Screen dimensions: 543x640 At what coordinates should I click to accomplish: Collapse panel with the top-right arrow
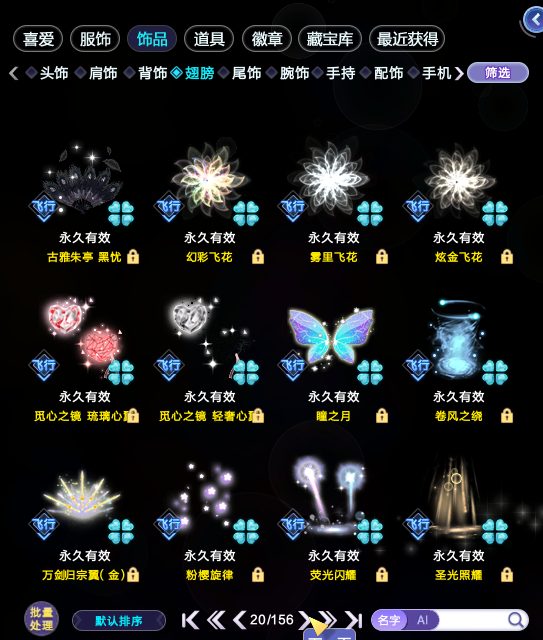click(x=534, y=20)
